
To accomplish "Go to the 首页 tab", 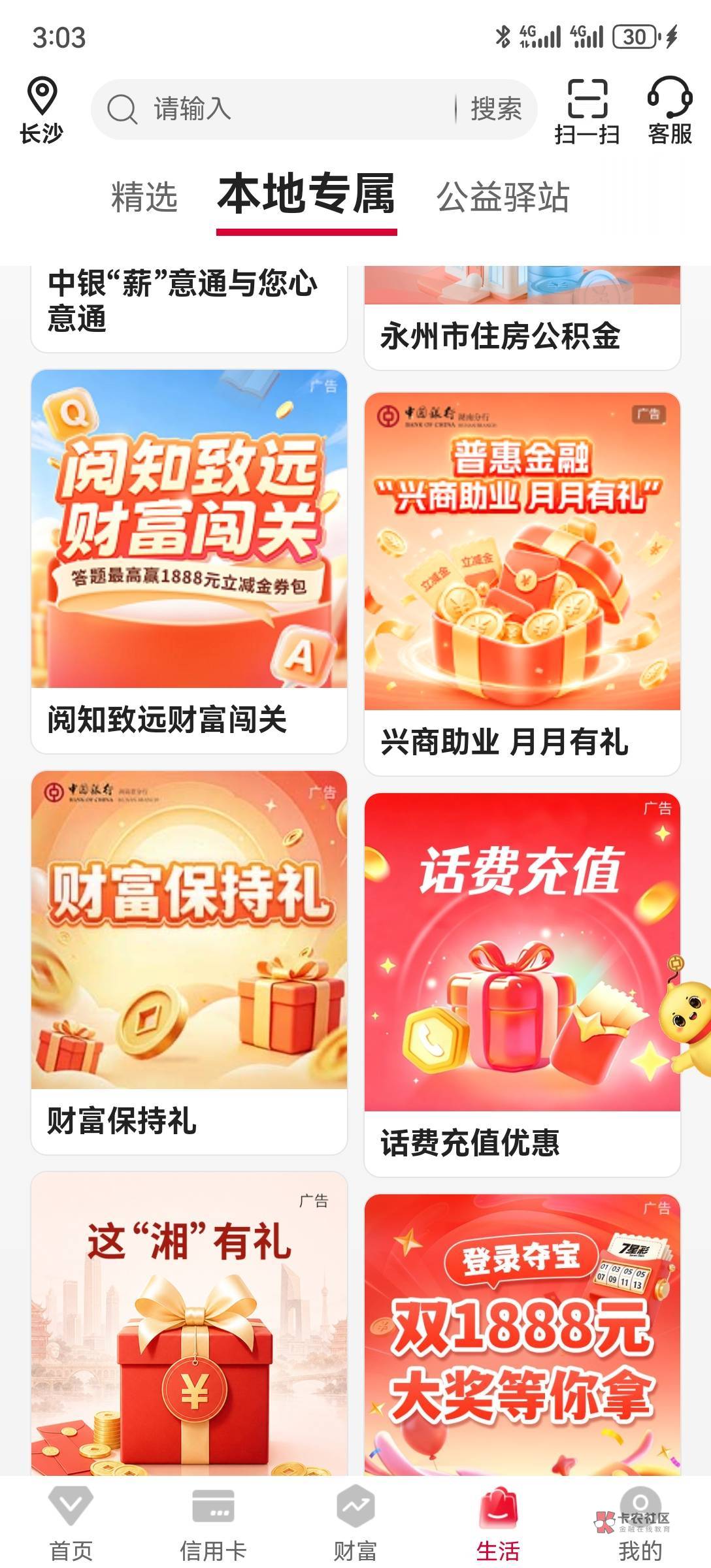I will coord(71,1523).
